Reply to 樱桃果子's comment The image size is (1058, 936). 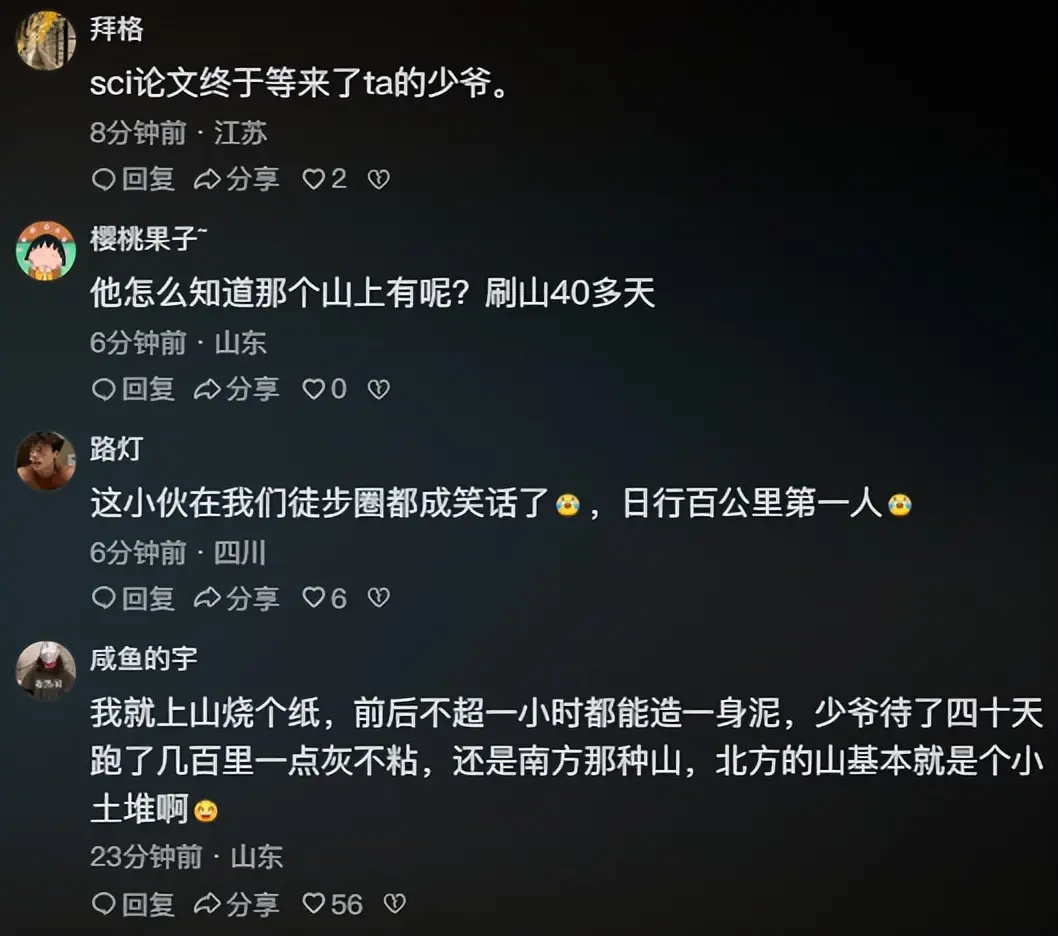(x=133, y=389)
